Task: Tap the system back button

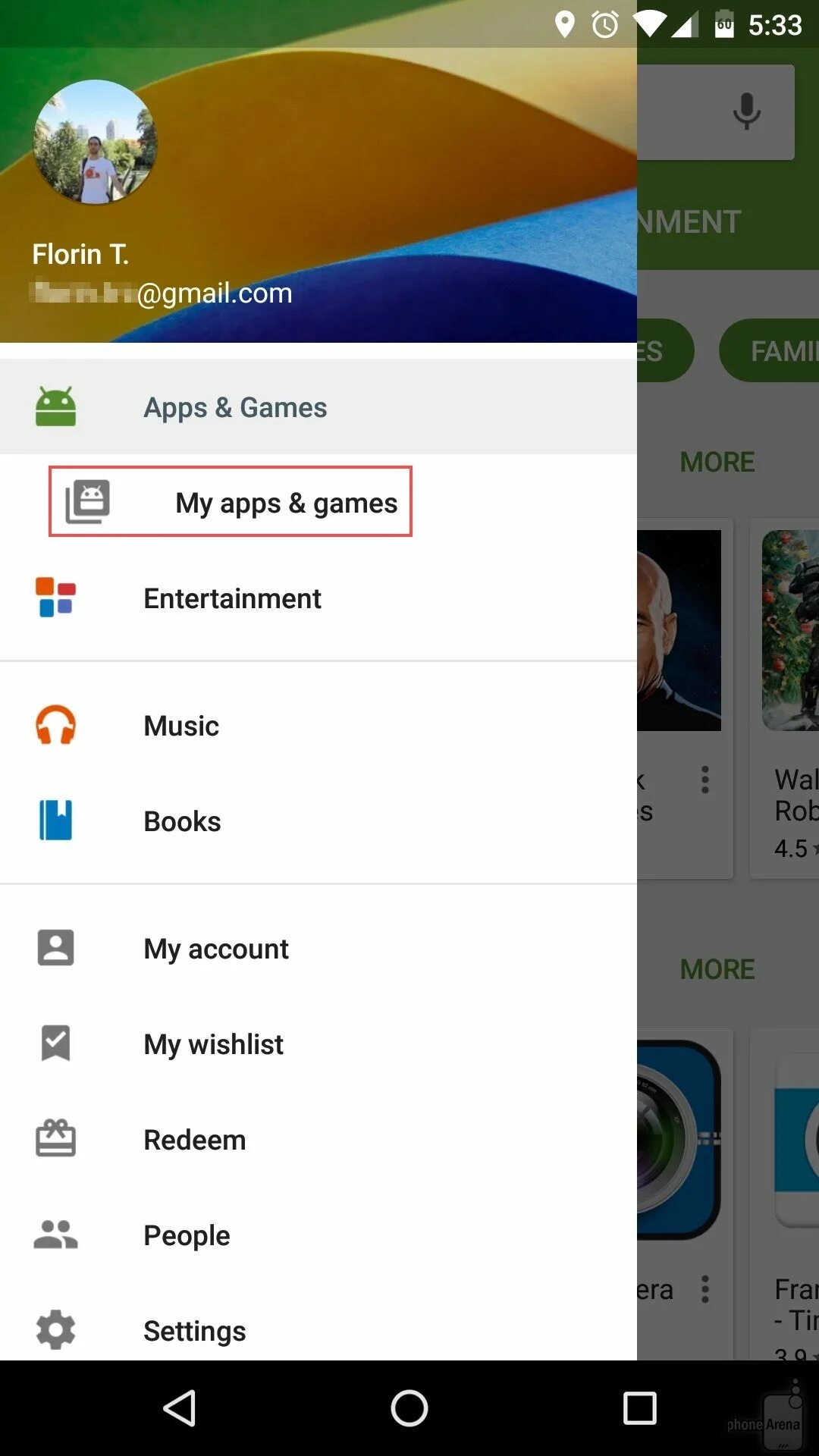Action: click(x=180, y=1408)
